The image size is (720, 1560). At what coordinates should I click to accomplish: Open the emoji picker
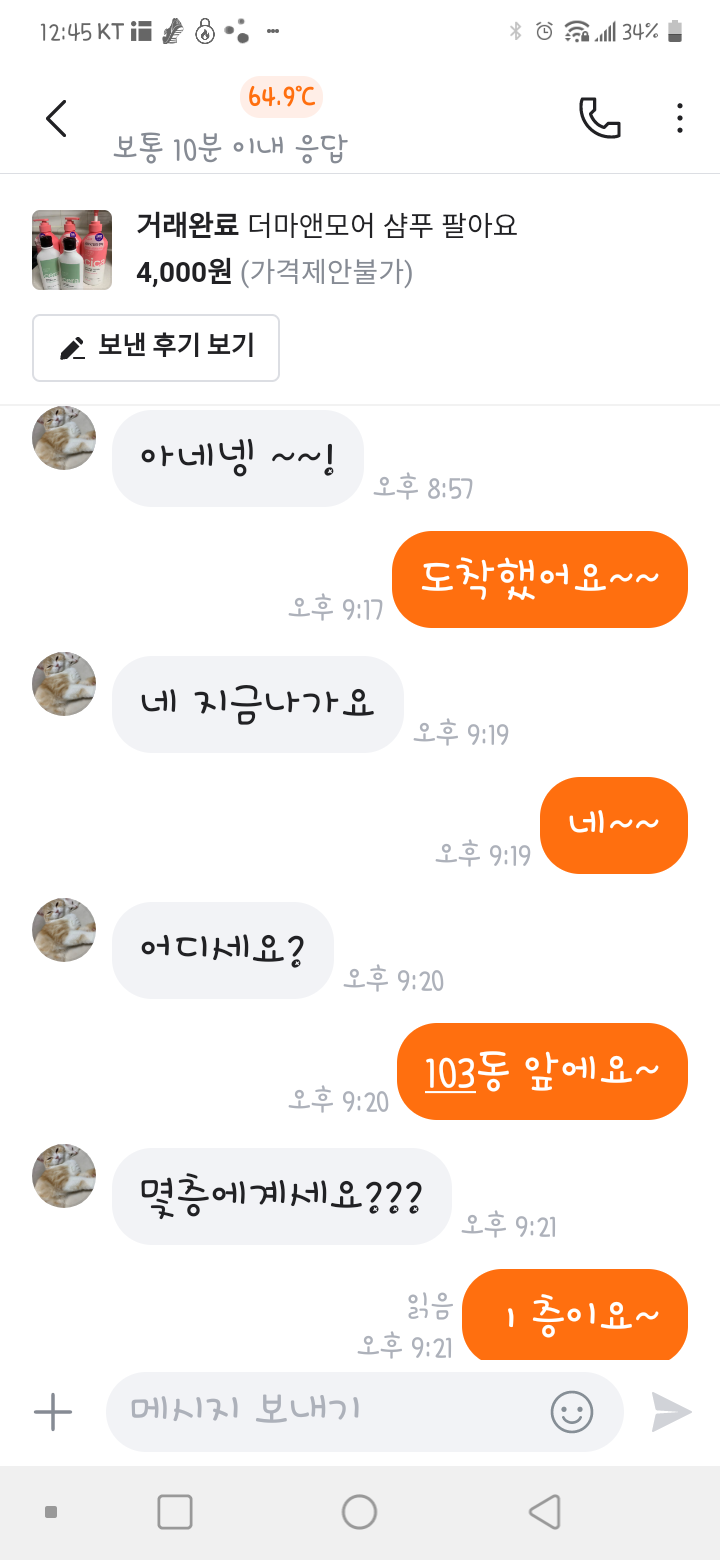[571, 1412]
